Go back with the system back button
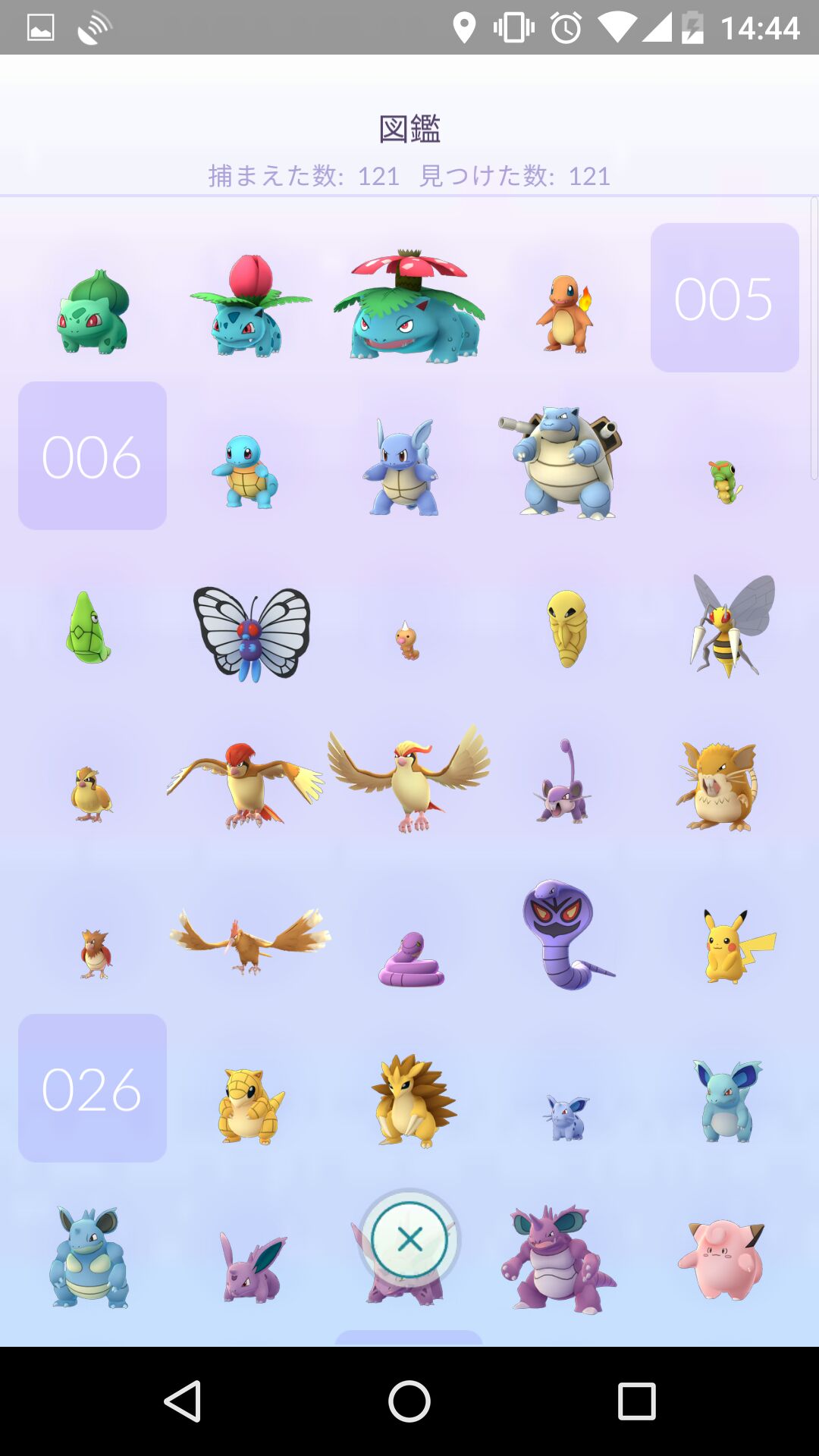 click(x=182, y=1401)
